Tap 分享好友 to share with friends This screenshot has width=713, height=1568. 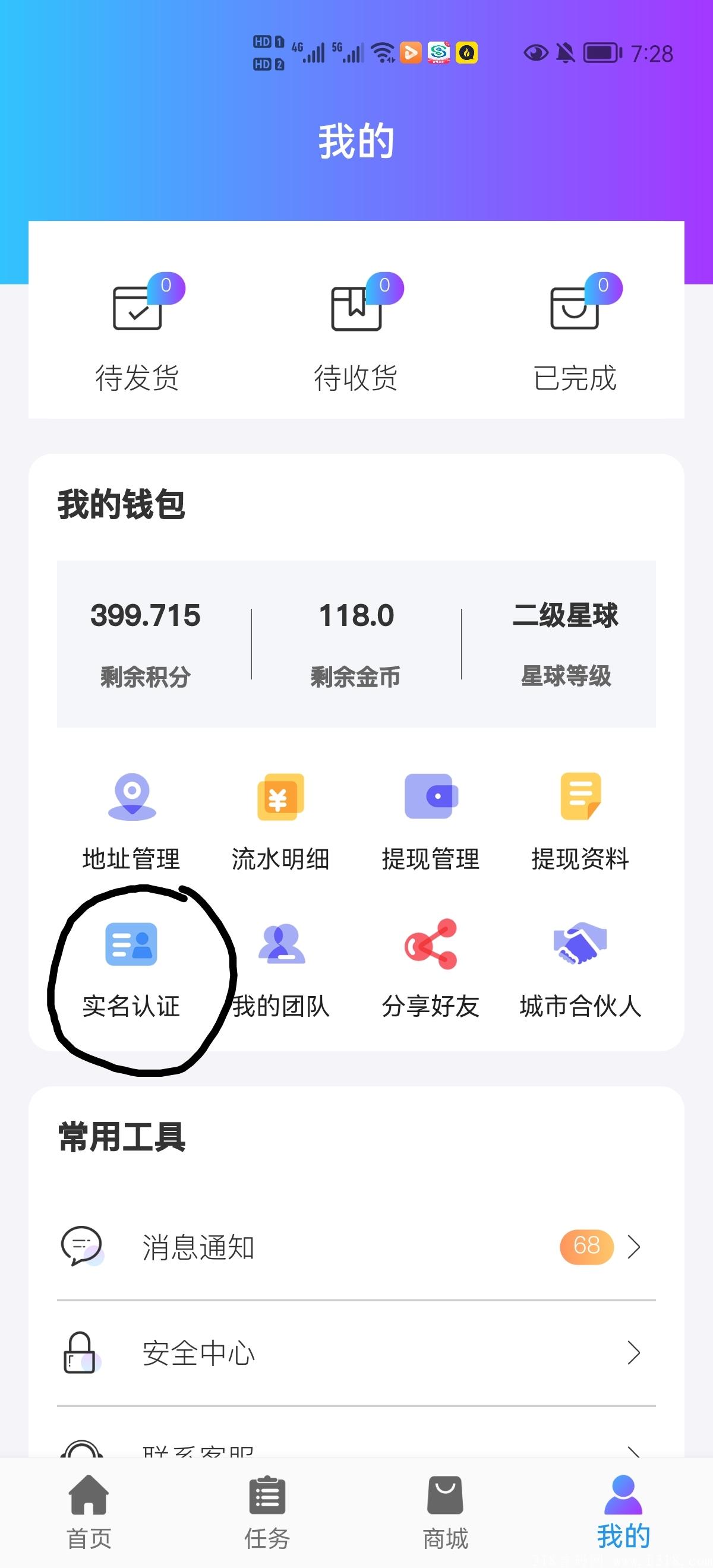[431, 969]
